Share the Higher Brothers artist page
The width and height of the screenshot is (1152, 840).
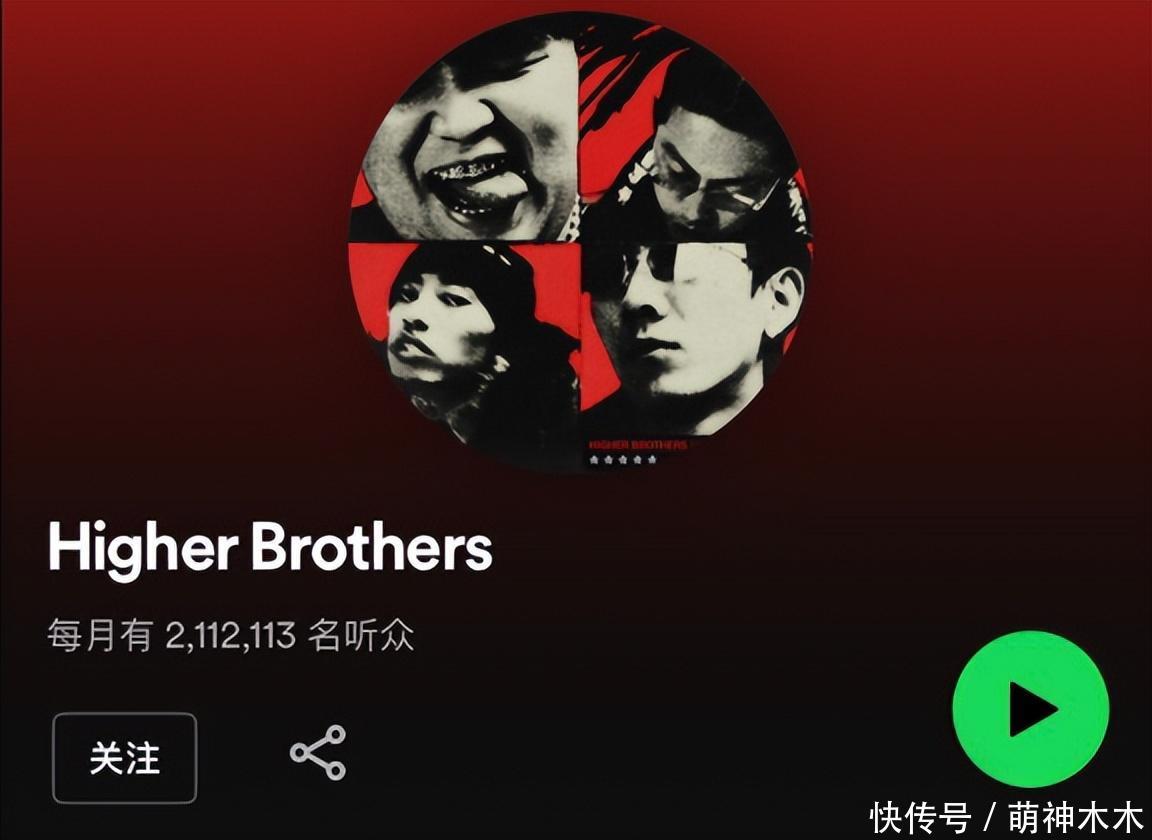point(318,753)
